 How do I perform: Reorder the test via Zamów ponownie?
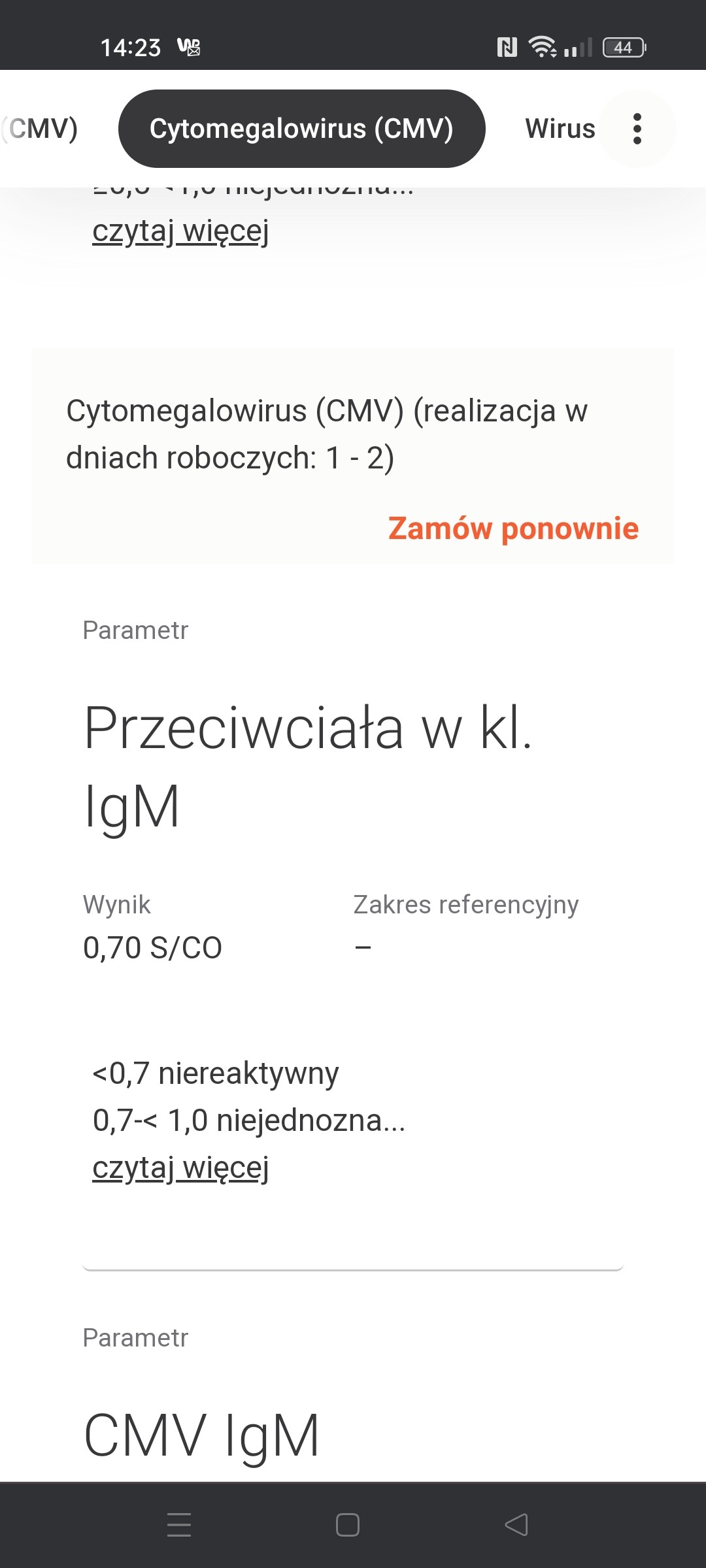[x=513, y=529]
